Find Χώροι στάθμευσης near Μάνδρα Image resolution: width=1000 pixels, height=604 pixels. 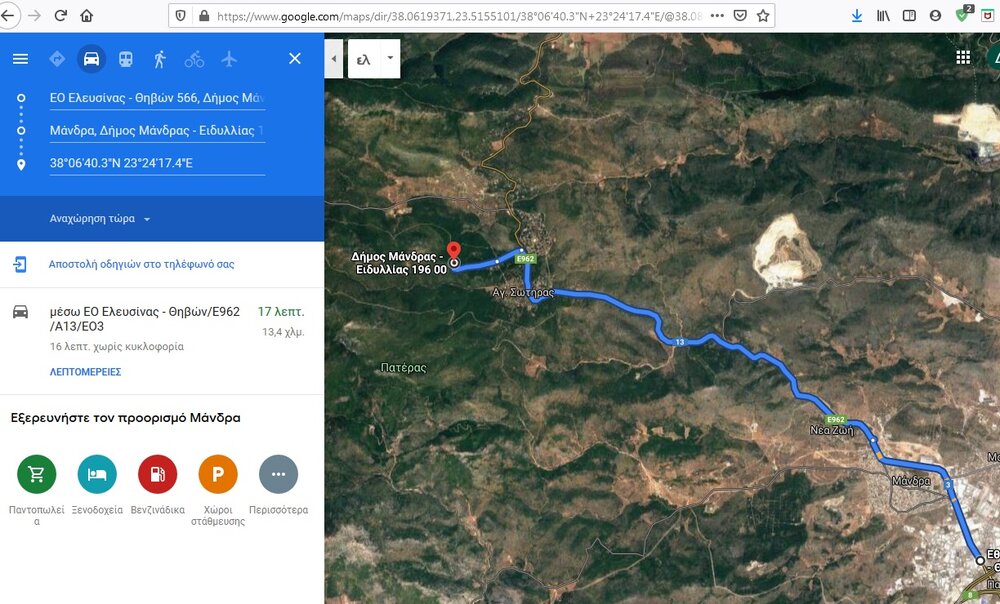218,474
